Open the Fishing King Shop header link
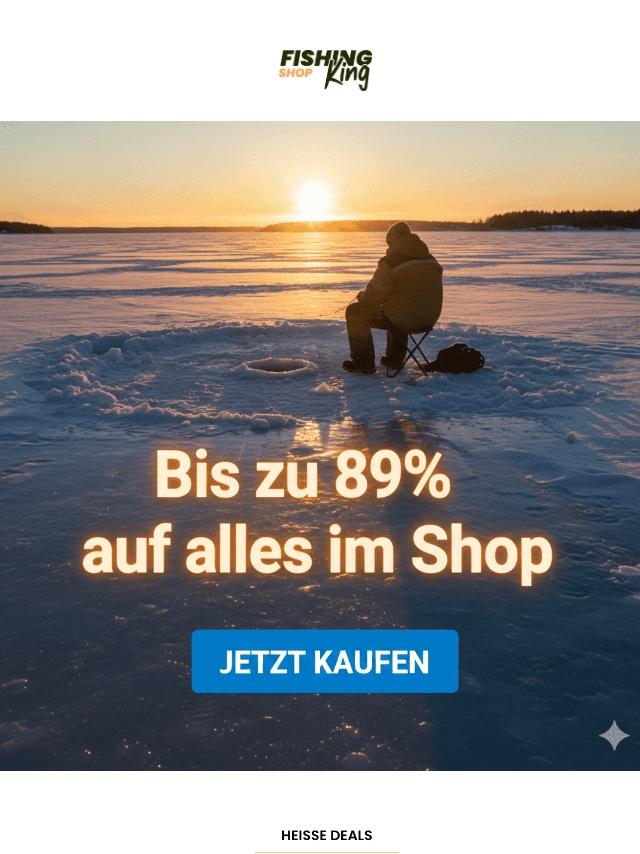Screen dimensions: 640x854 coord(325,68)
